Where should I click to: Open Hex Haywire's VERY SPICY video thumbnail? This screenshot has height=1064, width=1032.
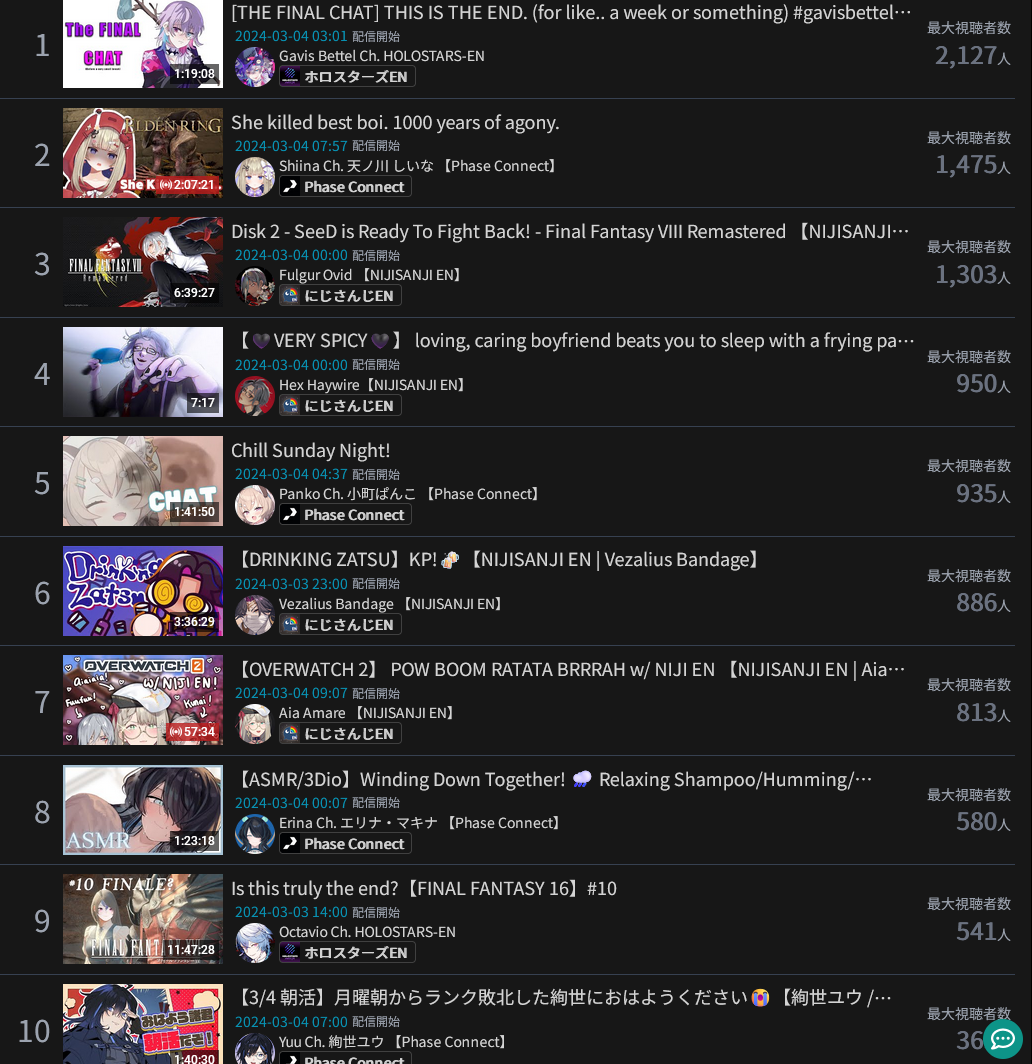(143, 372)
